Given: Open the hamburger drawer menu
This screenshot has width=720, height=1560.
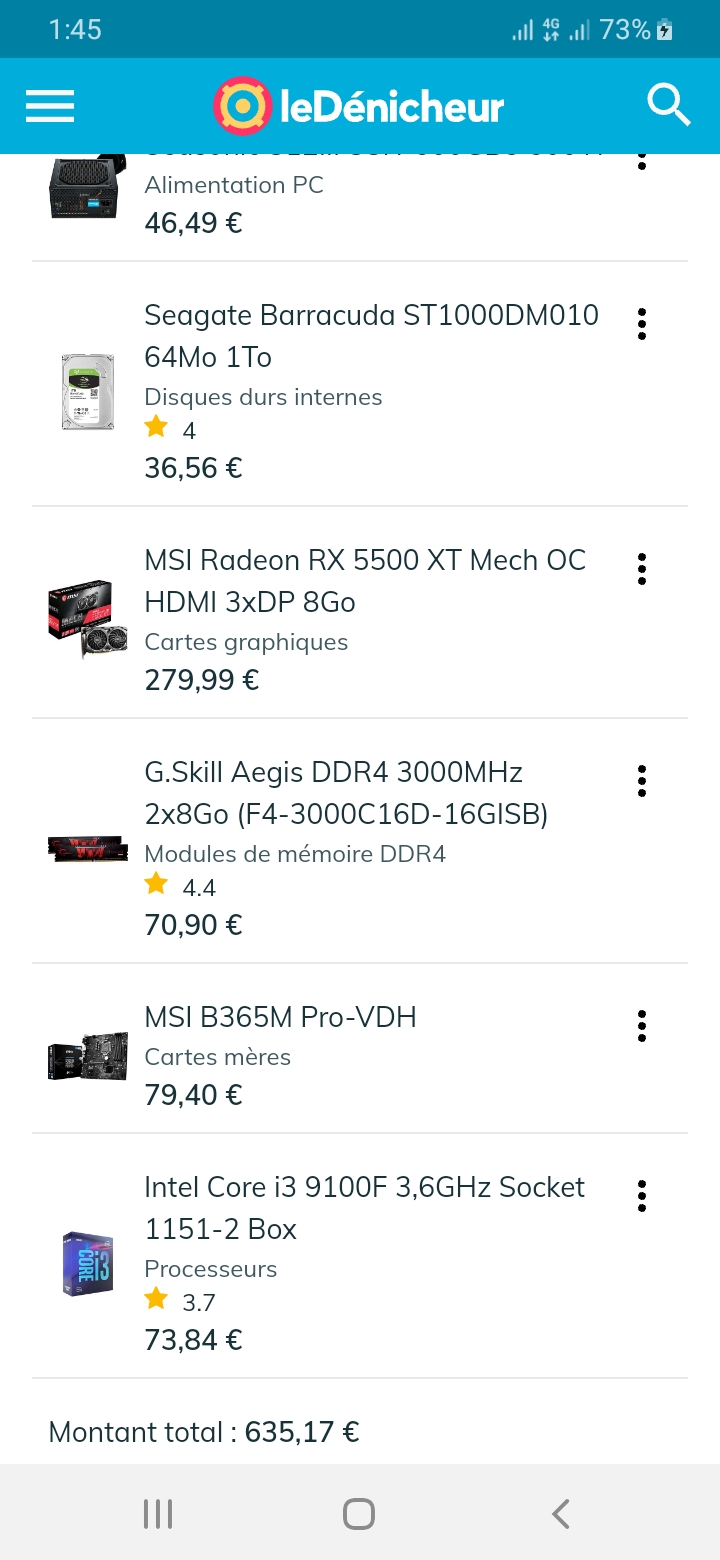Looking at the screenshot, I should click(x=50, y=106).
